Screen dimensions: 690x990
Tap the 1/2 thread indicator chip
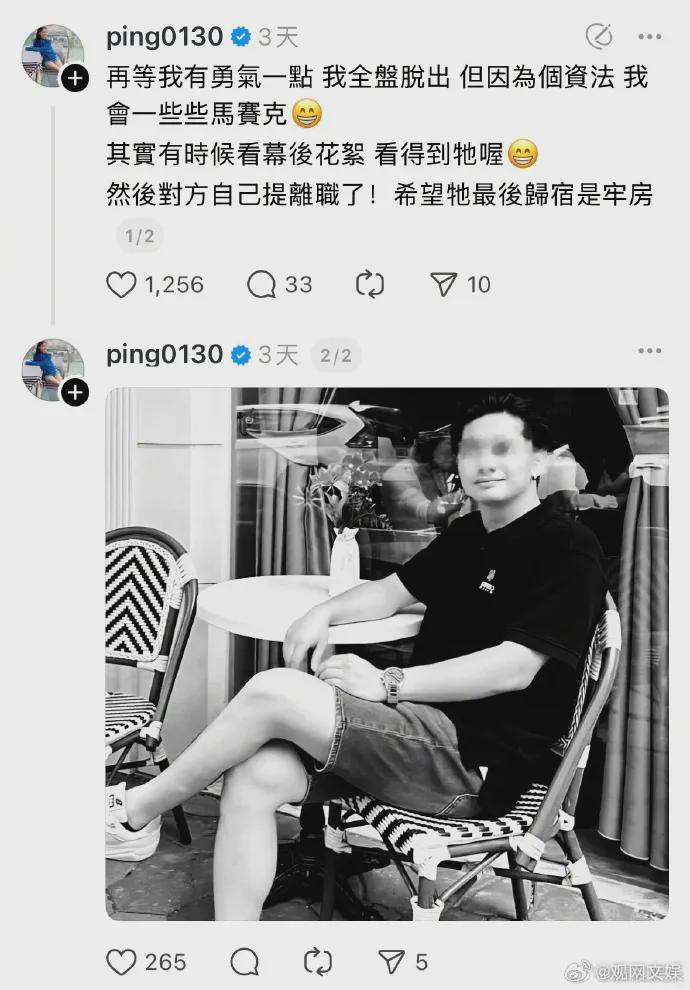pos(139,236)
